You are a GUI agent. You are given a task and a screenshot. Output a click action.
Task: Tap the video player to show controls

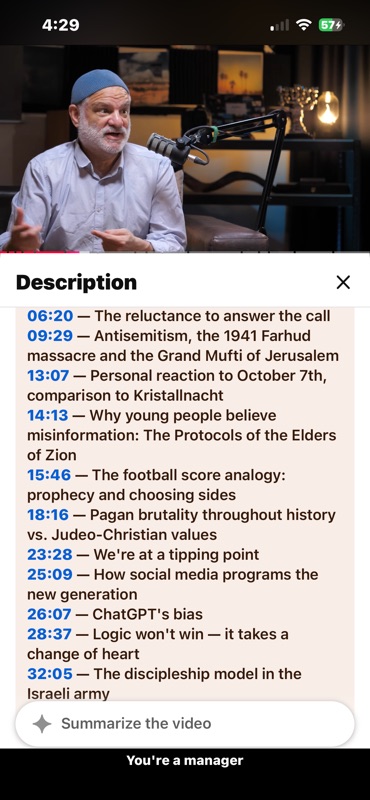(x=185, y=148)
